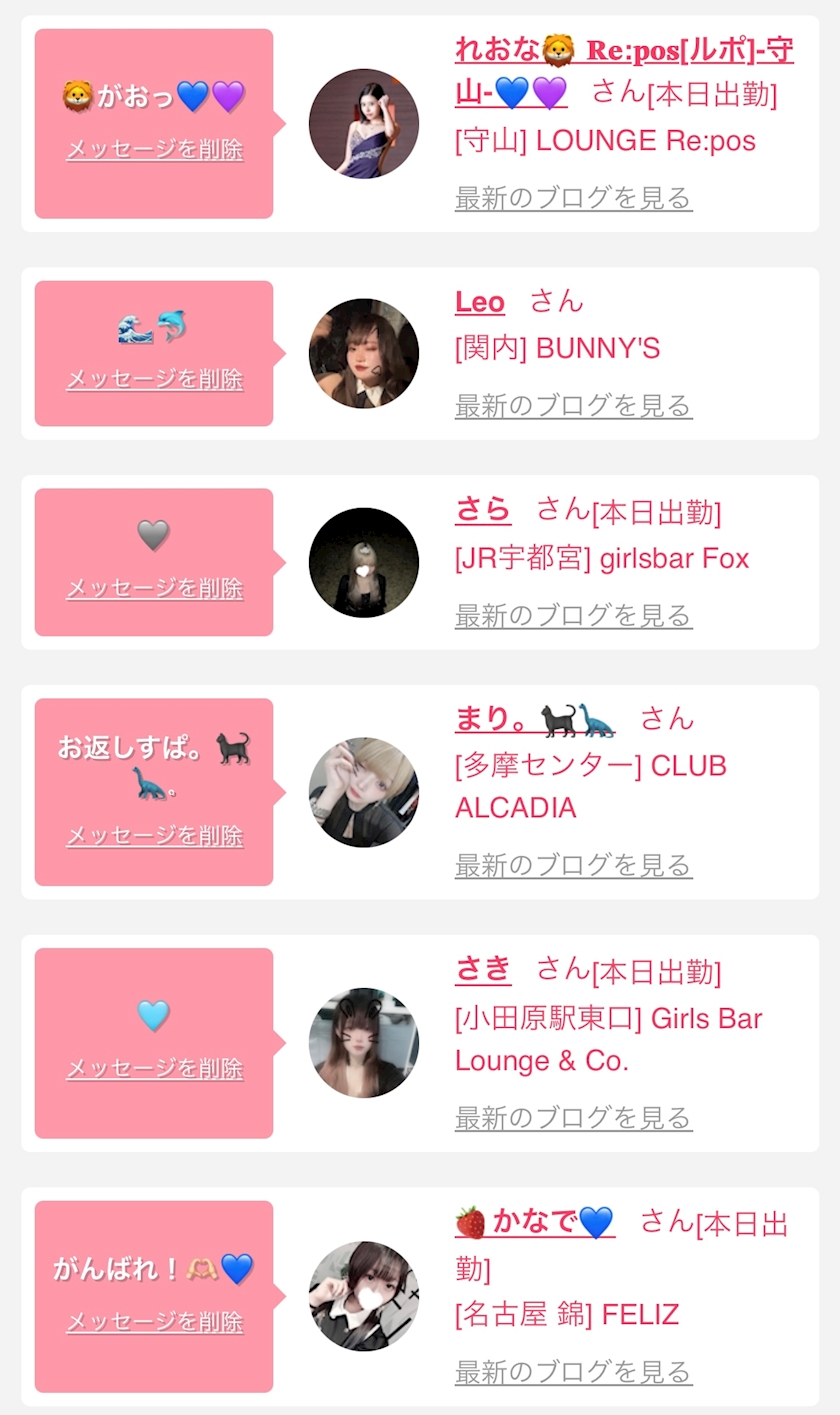Delete the お返しすぱ。 message

(x=154, y=836)
